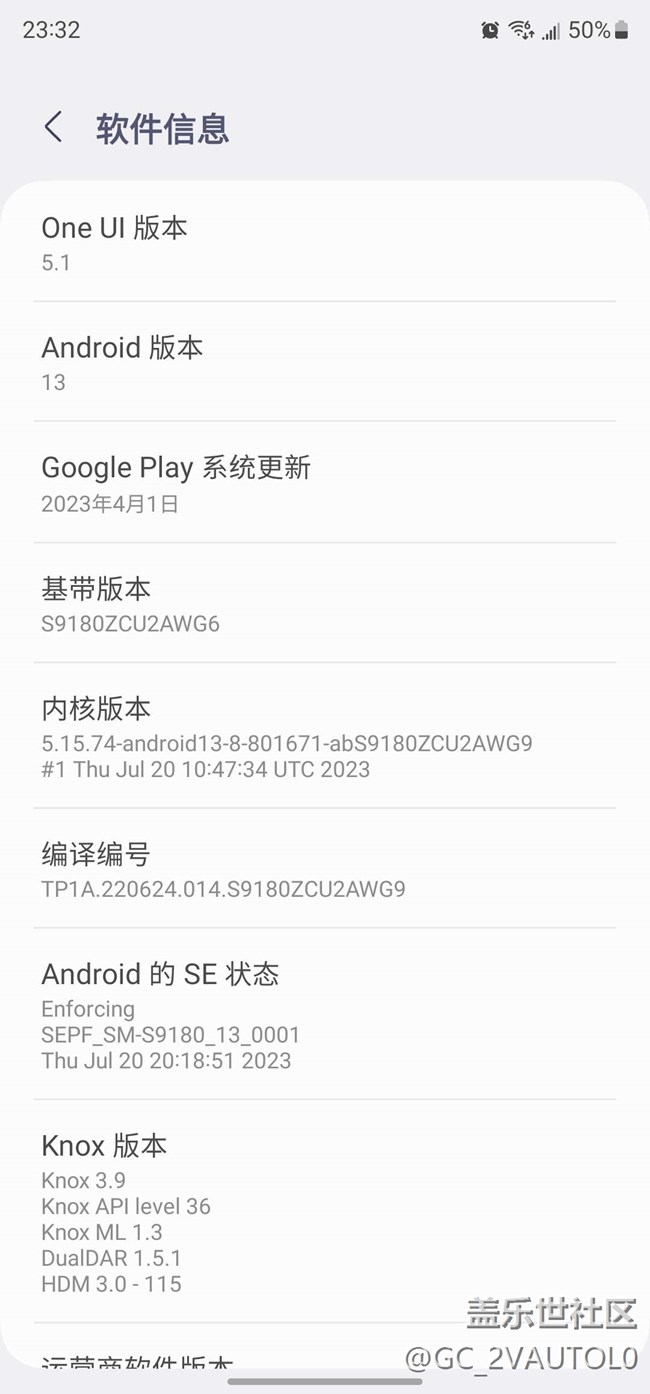
Task: Go back from the 软件信息 page
Action: (54, 128)
